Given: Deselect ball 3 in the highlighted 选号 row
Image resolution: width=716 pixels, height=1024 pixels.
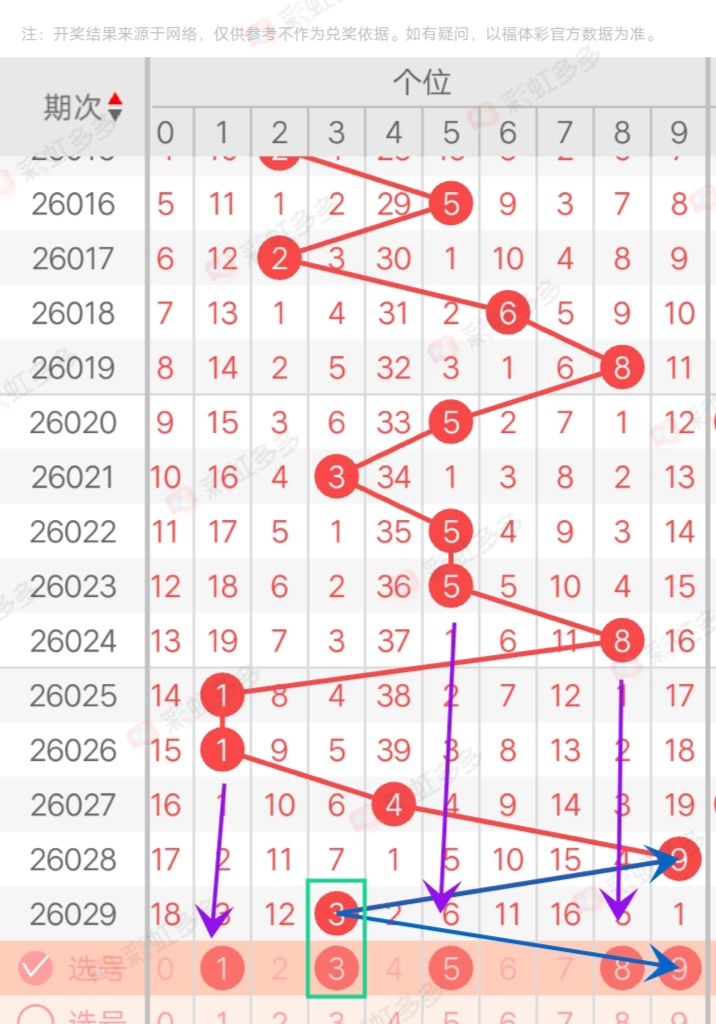Looking at the screenshot, I should (x=336, y=968).
